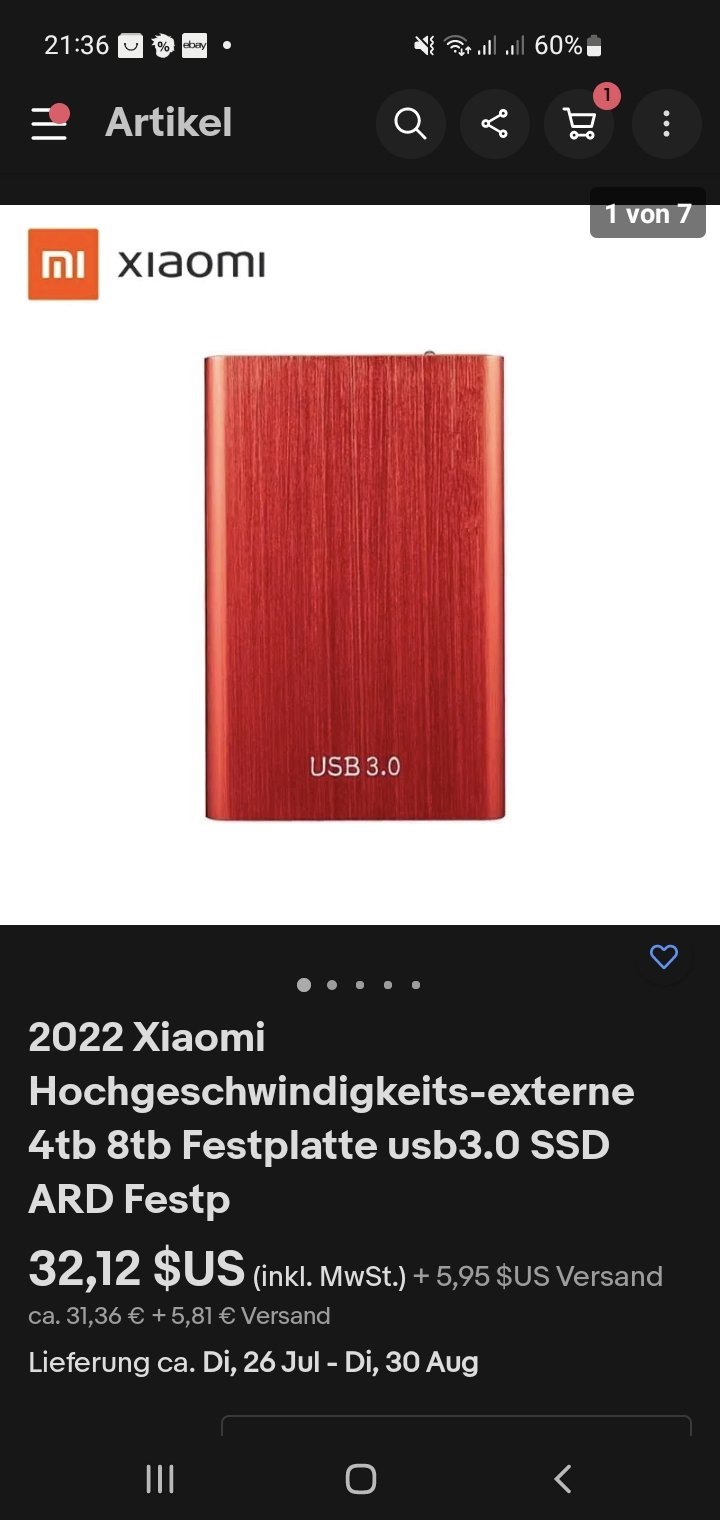Open the hamburger menu
The image size is (720, 1520).
tap(48, 123)
